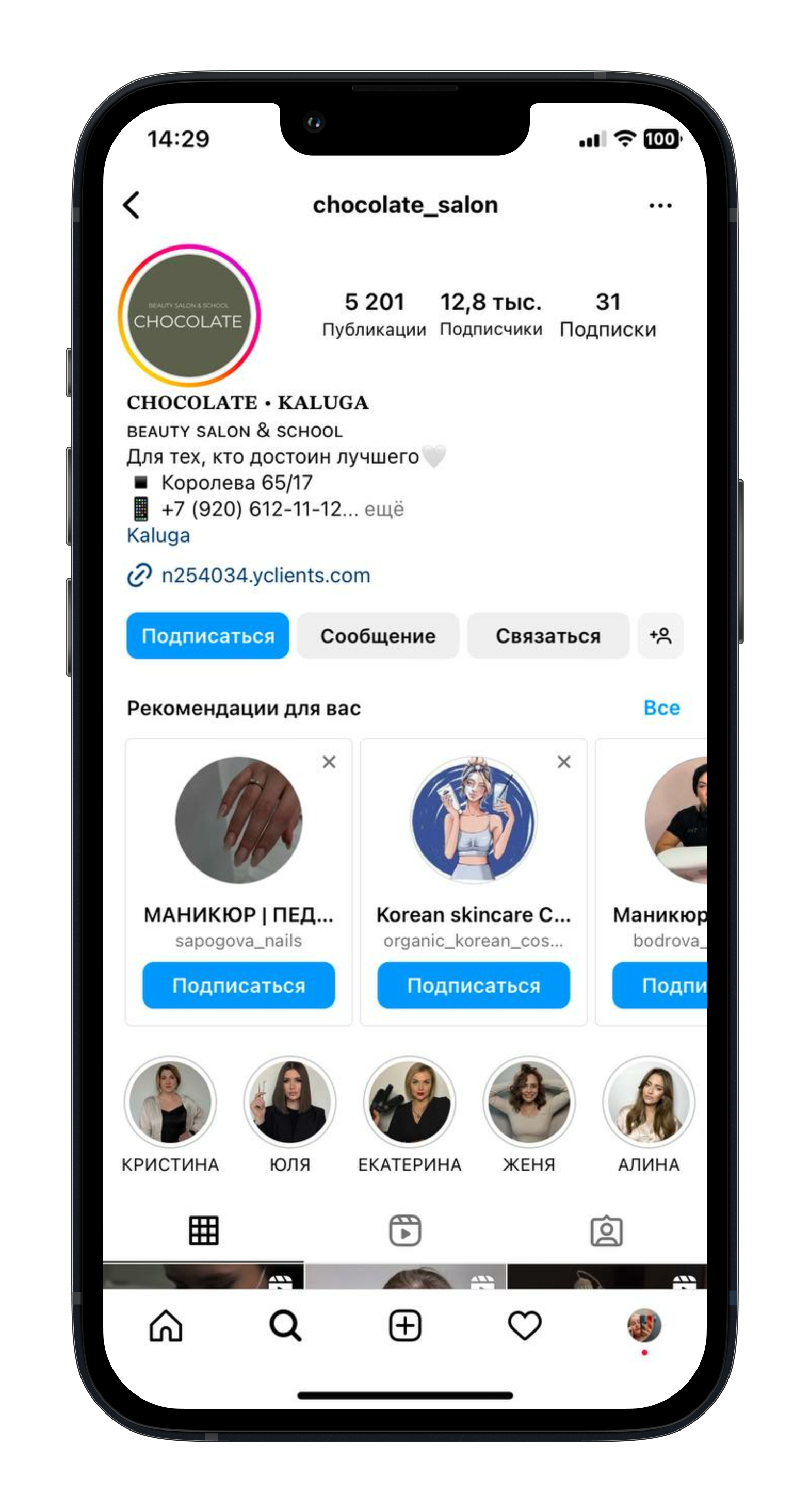810x1512 pixels.
Task: Open the КРИСТИНА story highlight
Action: click(x=170, y=1102)
